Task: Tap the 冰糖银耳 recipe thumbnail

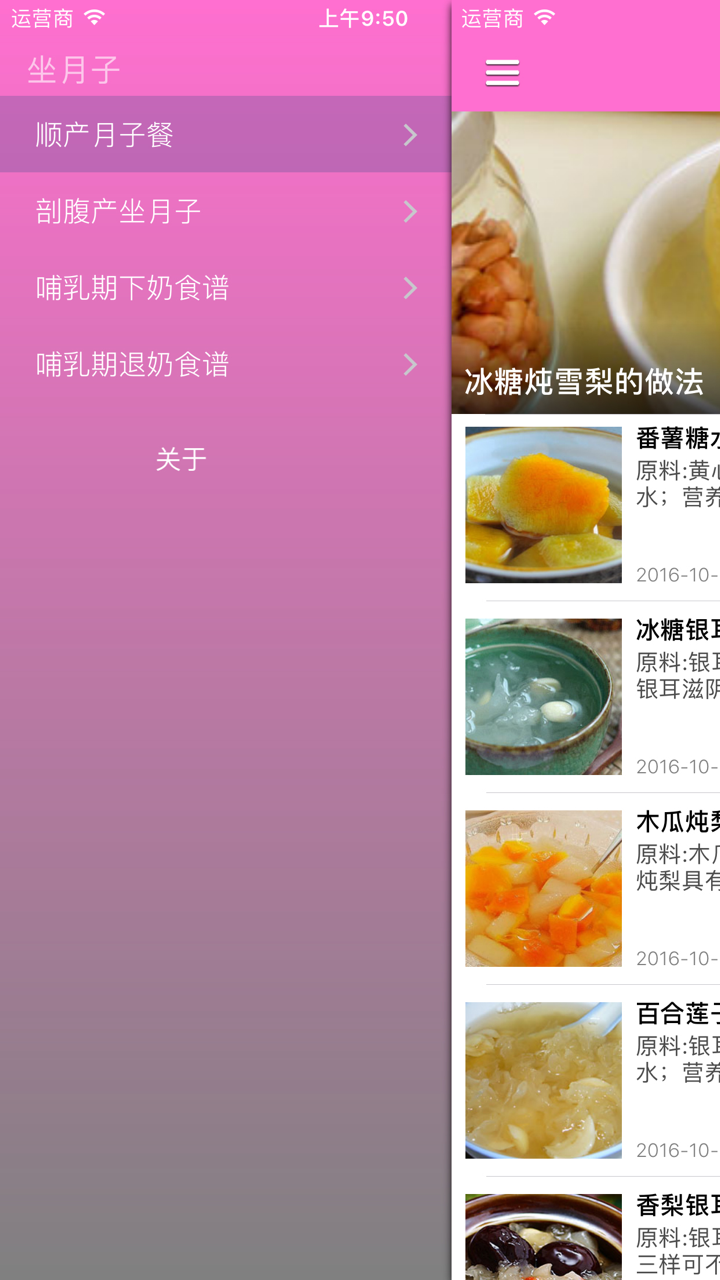Action: click(x=543, y=696)
